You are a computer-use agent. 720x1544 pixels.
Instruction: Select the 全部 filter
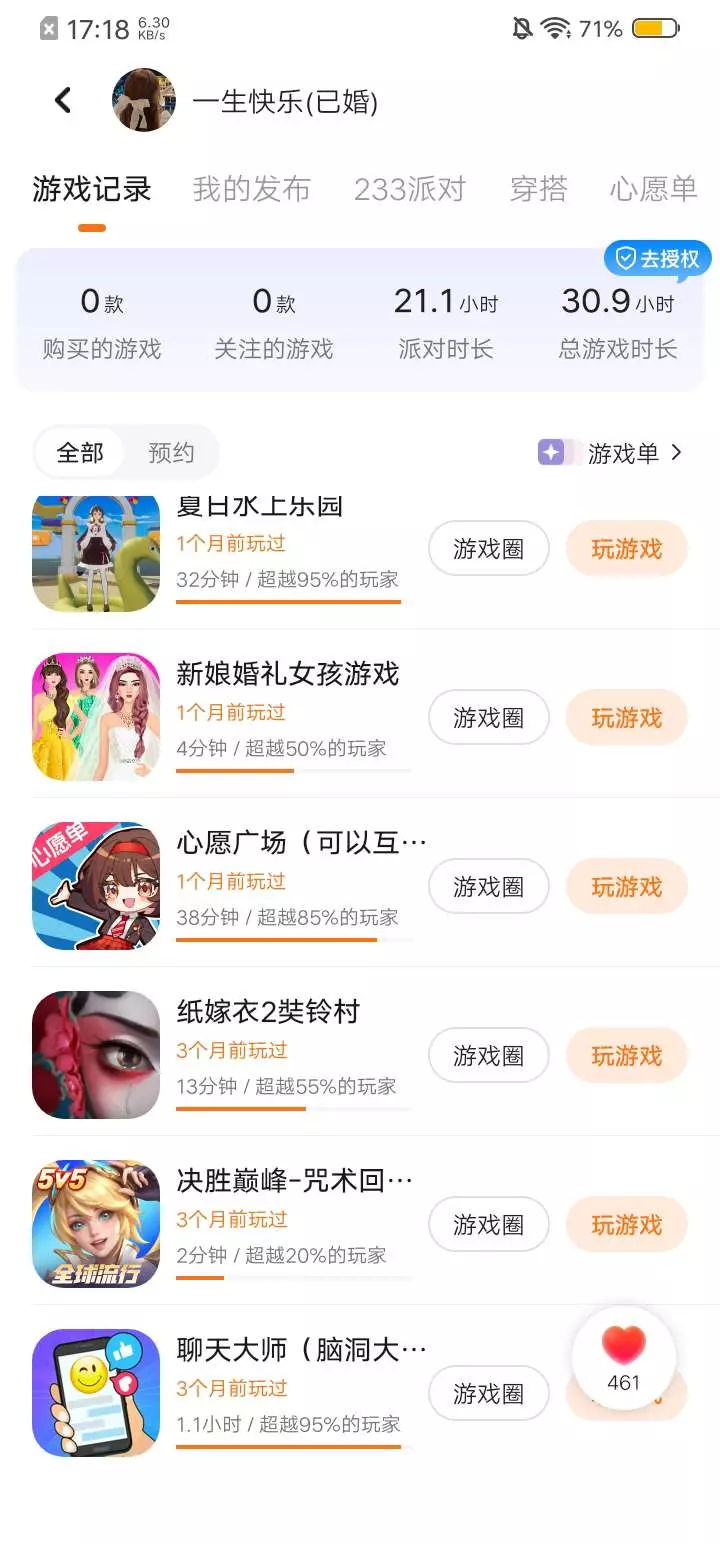tap(80, 453)
